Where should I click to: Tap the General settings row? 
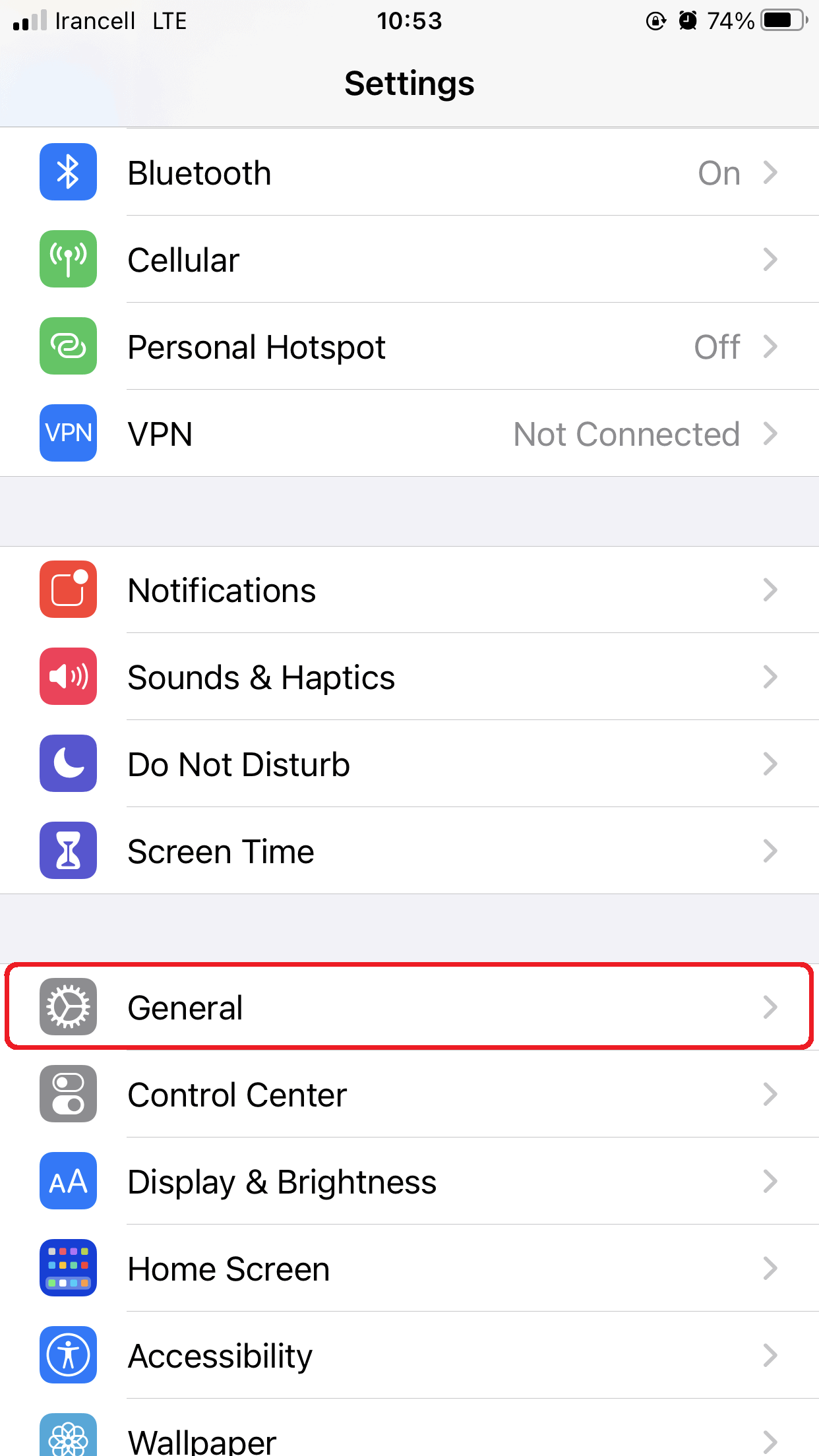pyautogui.click(x=409, y=1007)
